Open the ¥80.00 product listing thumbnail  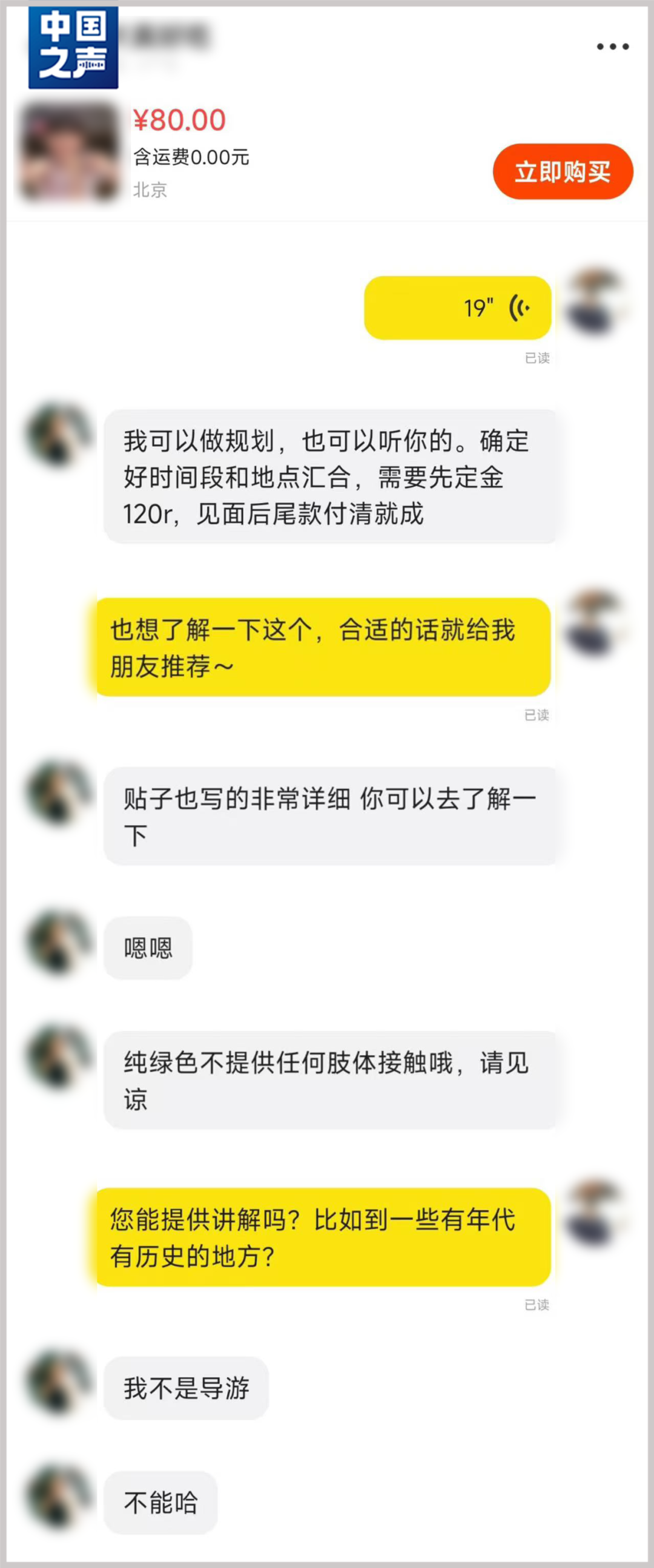[70, 152]
